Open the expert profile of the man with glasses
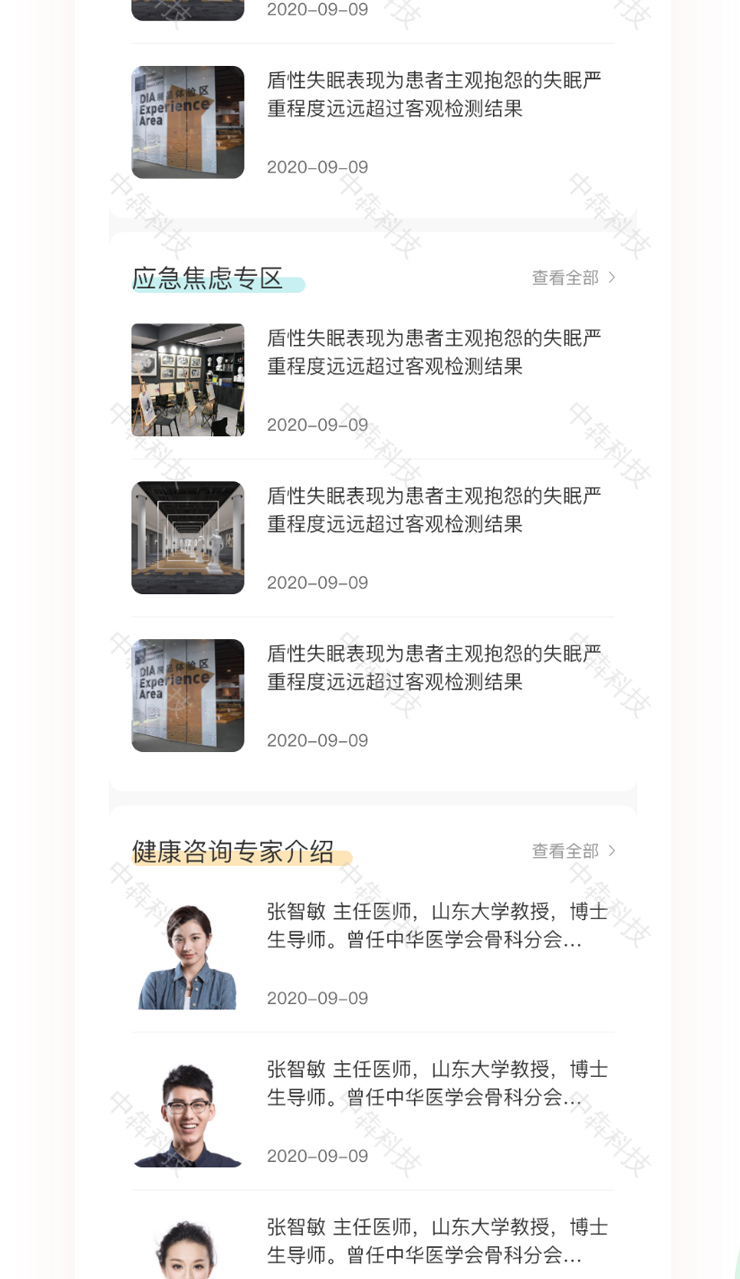 [373, 1112]
